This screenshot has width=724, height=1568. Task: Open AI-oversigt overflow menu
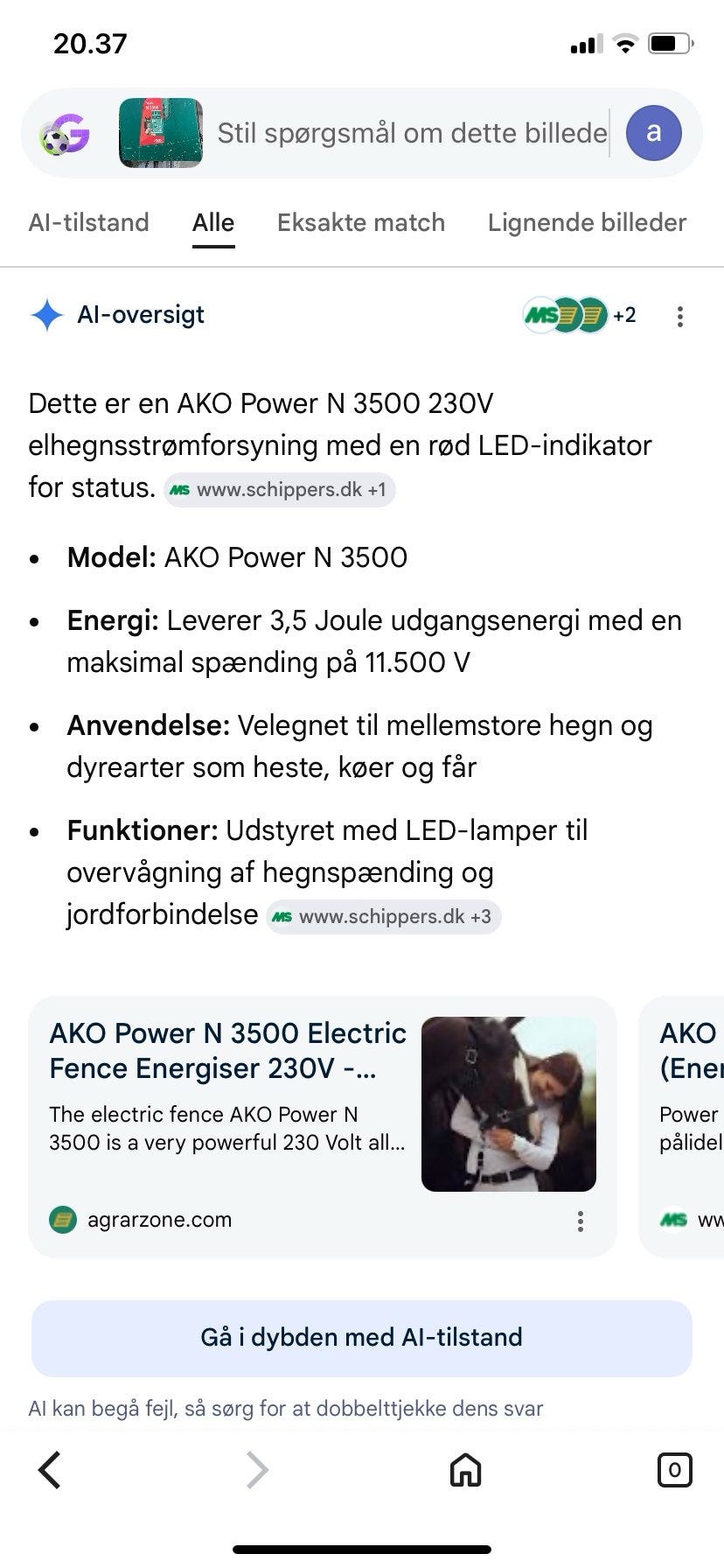tap(679, 316)
